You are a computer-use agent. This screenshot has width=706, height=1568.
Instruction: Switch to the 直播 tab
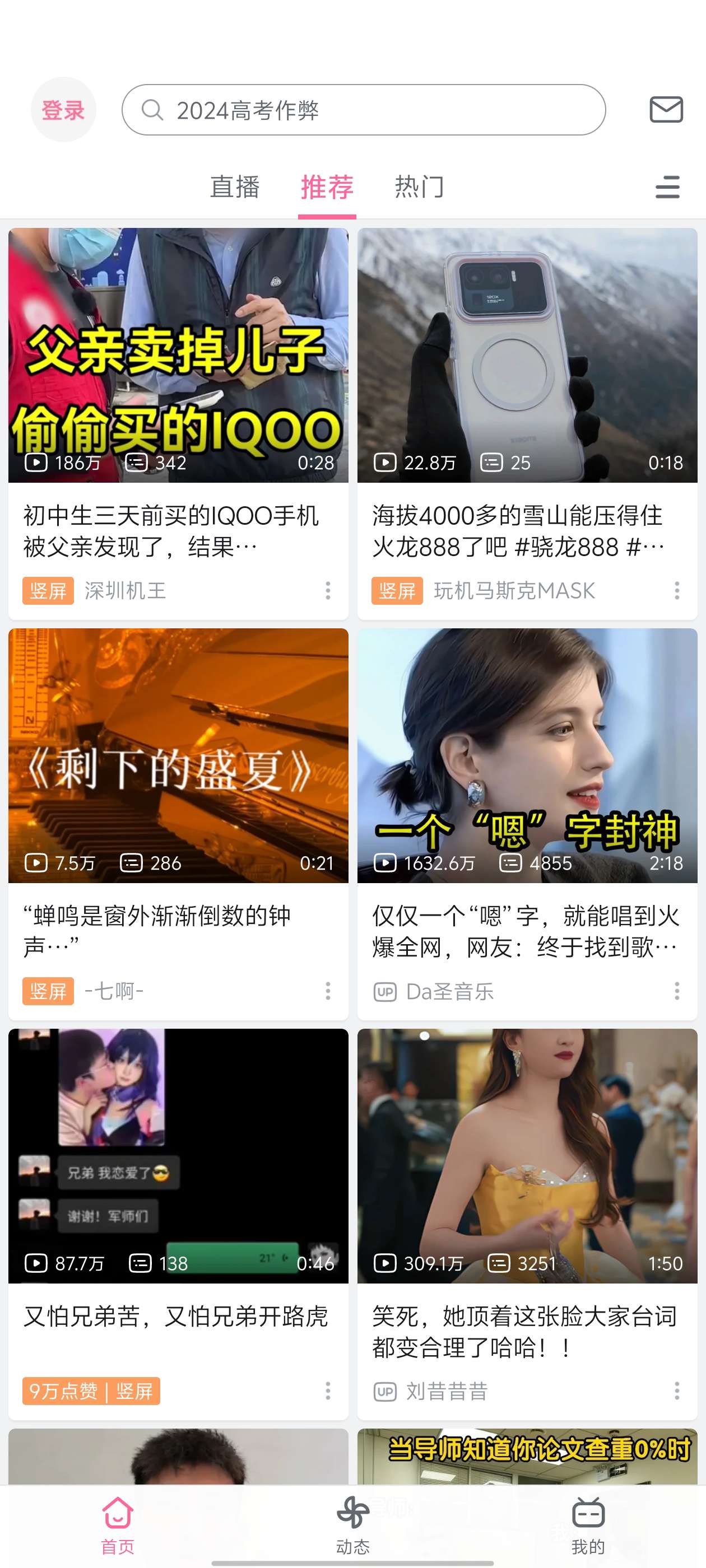pyautogui.click(x=235, y=187)
